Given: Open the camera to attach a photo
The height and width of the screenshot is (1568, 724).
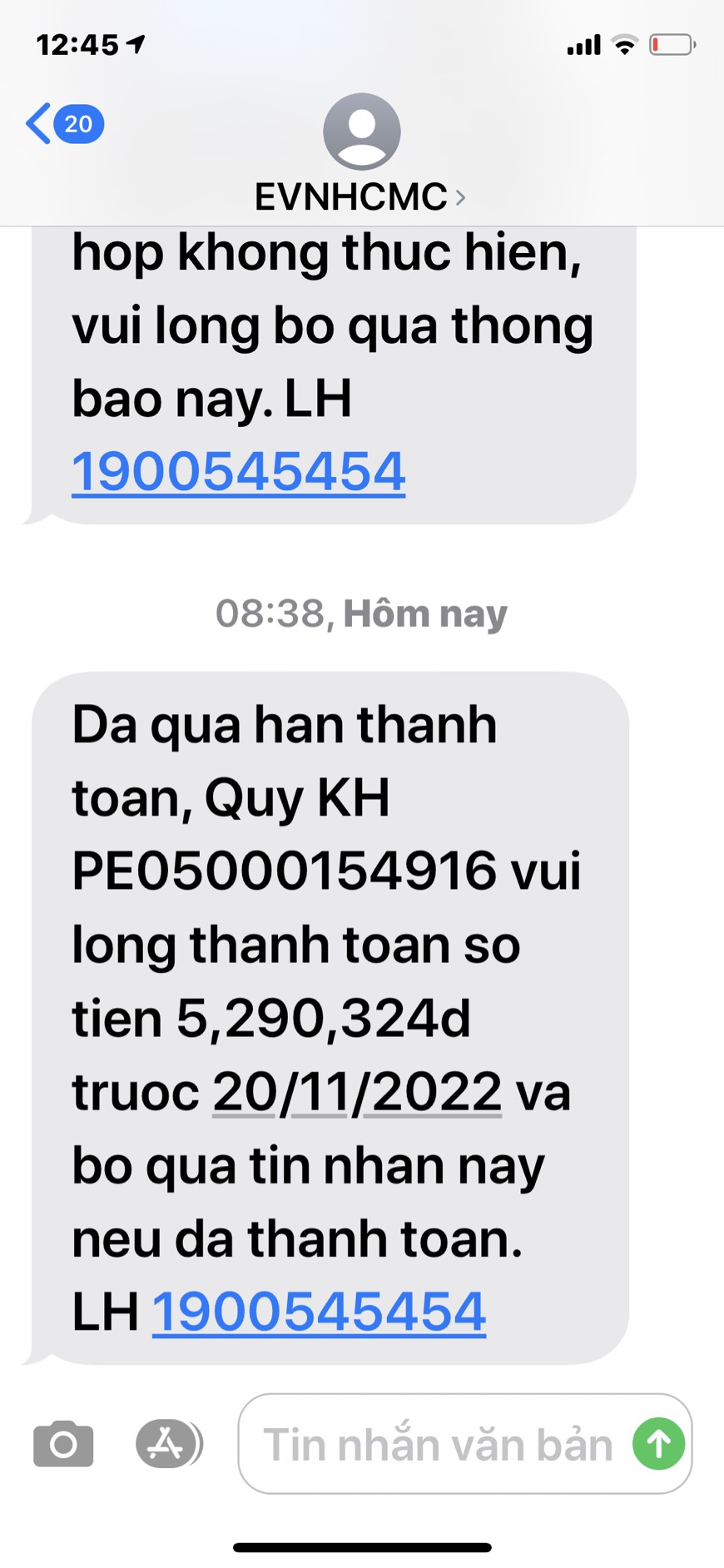Looking at the screenshot, I should click(63, 1444).
